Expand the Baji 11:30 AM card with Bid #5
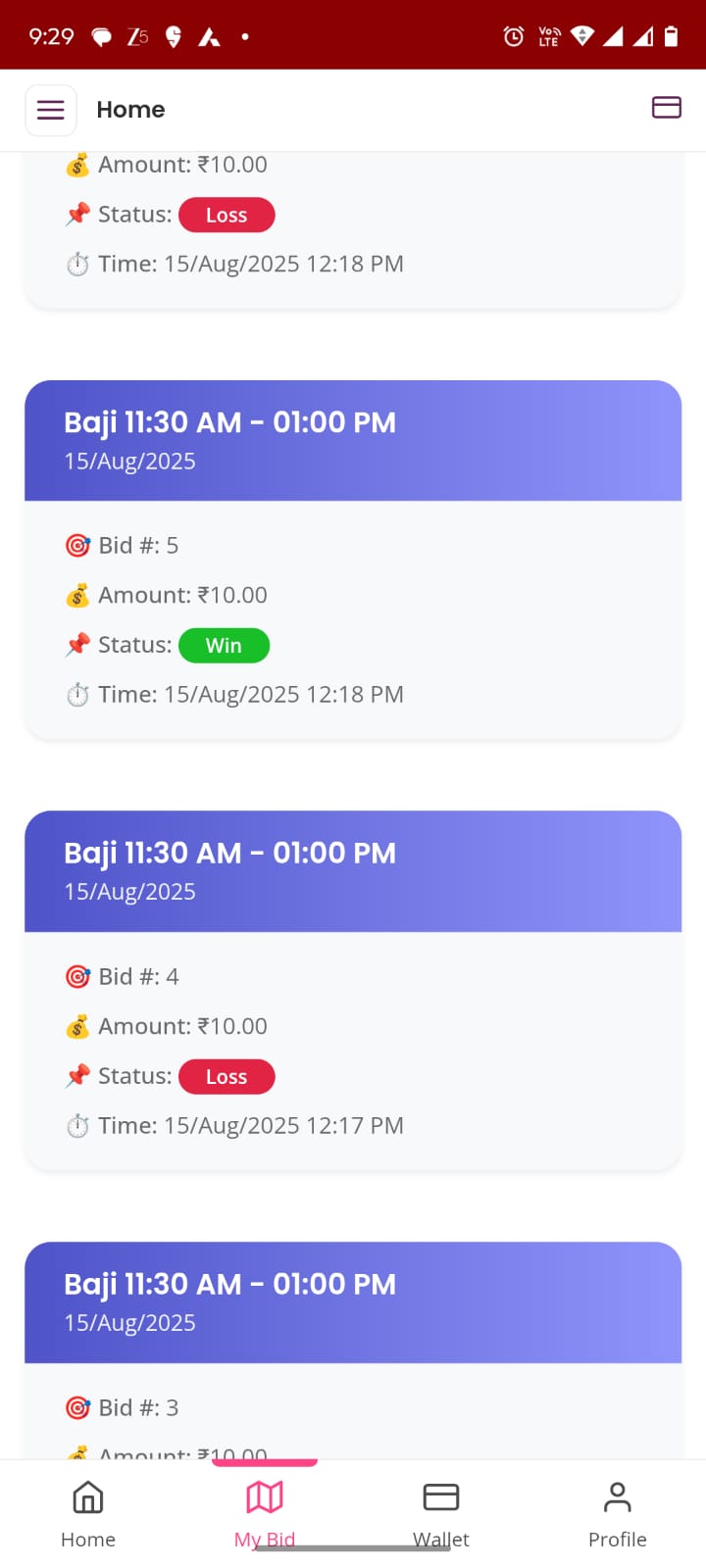The height and width of the screenshot is (1568, 706). click(x=353, y=440)
